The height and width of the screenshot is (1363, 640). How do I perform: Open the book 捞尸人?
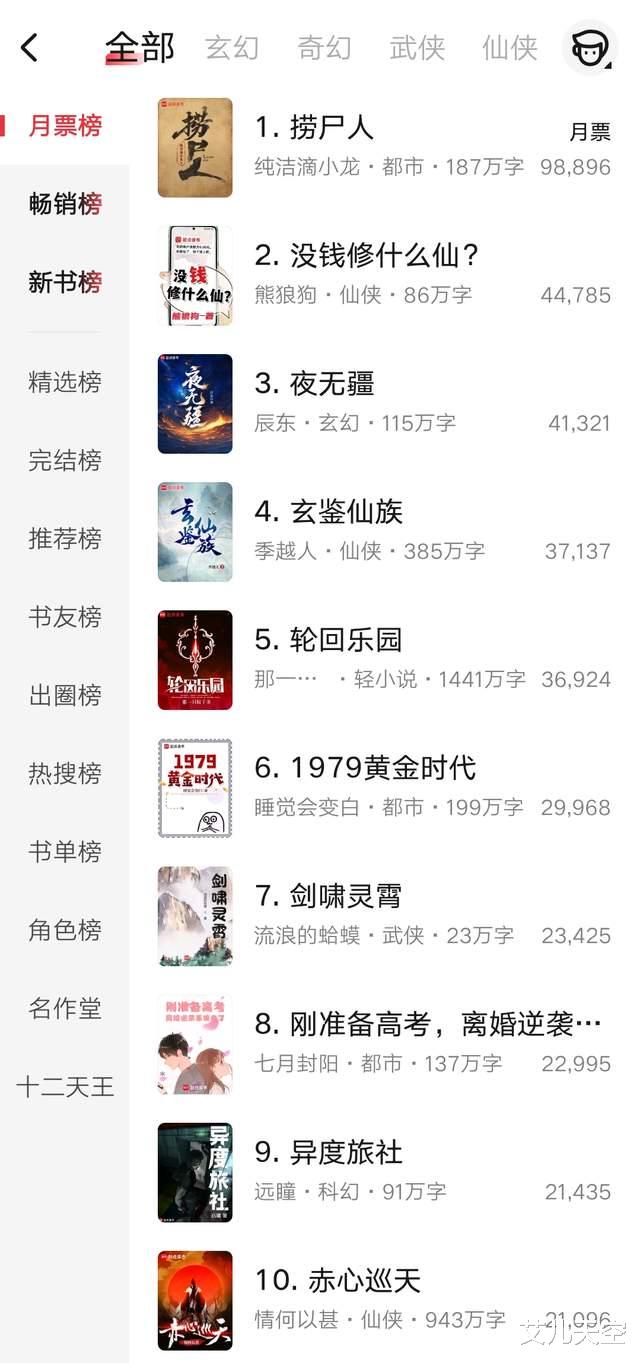314,128
